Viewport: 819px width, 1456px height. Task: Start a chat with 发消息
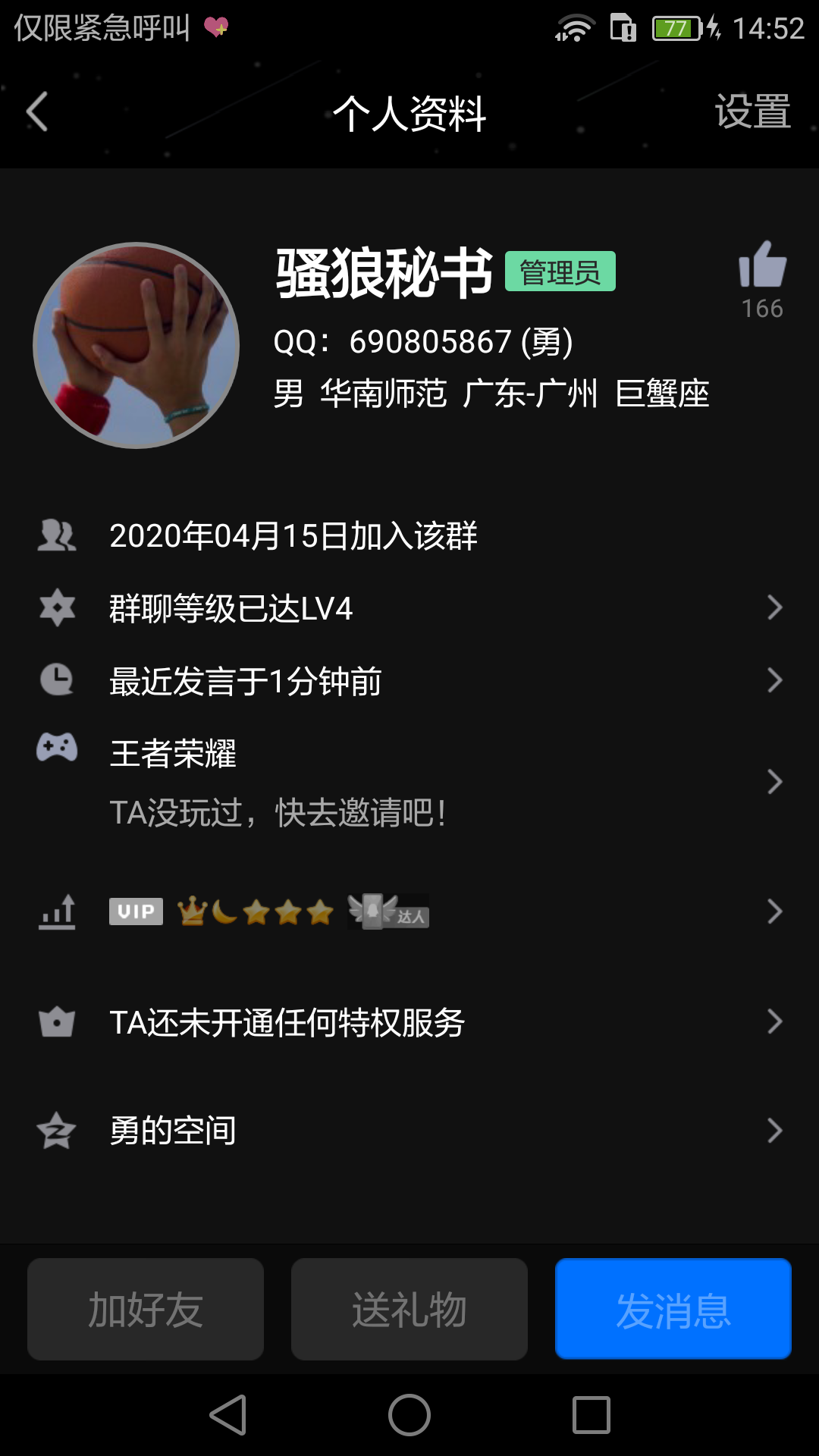click(673, 1309)
